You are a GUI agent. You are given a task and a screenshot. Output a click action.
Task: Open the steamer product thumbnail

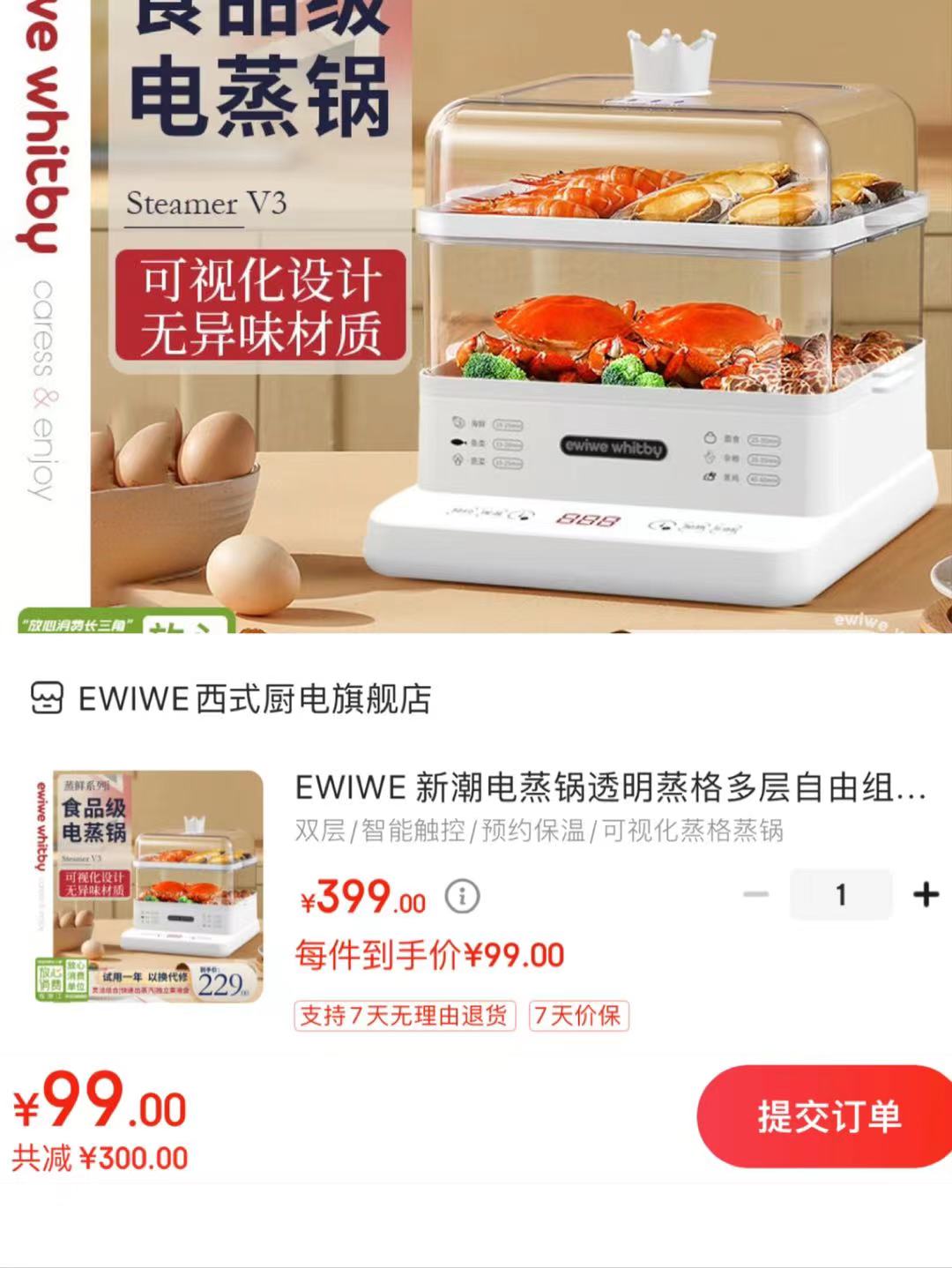(150, 886)
